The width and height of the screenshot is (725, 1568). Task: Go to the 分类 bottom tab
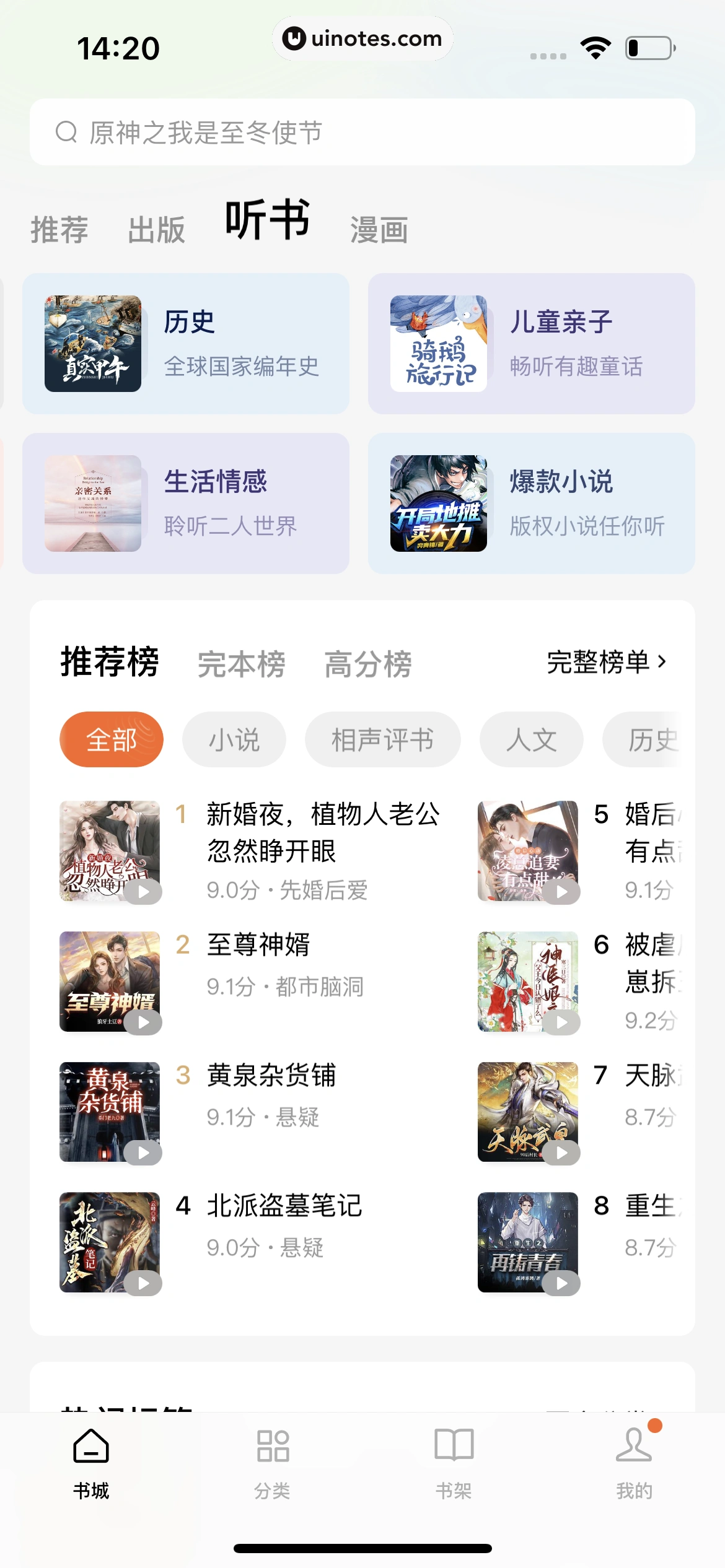(x=273, y=1463)
